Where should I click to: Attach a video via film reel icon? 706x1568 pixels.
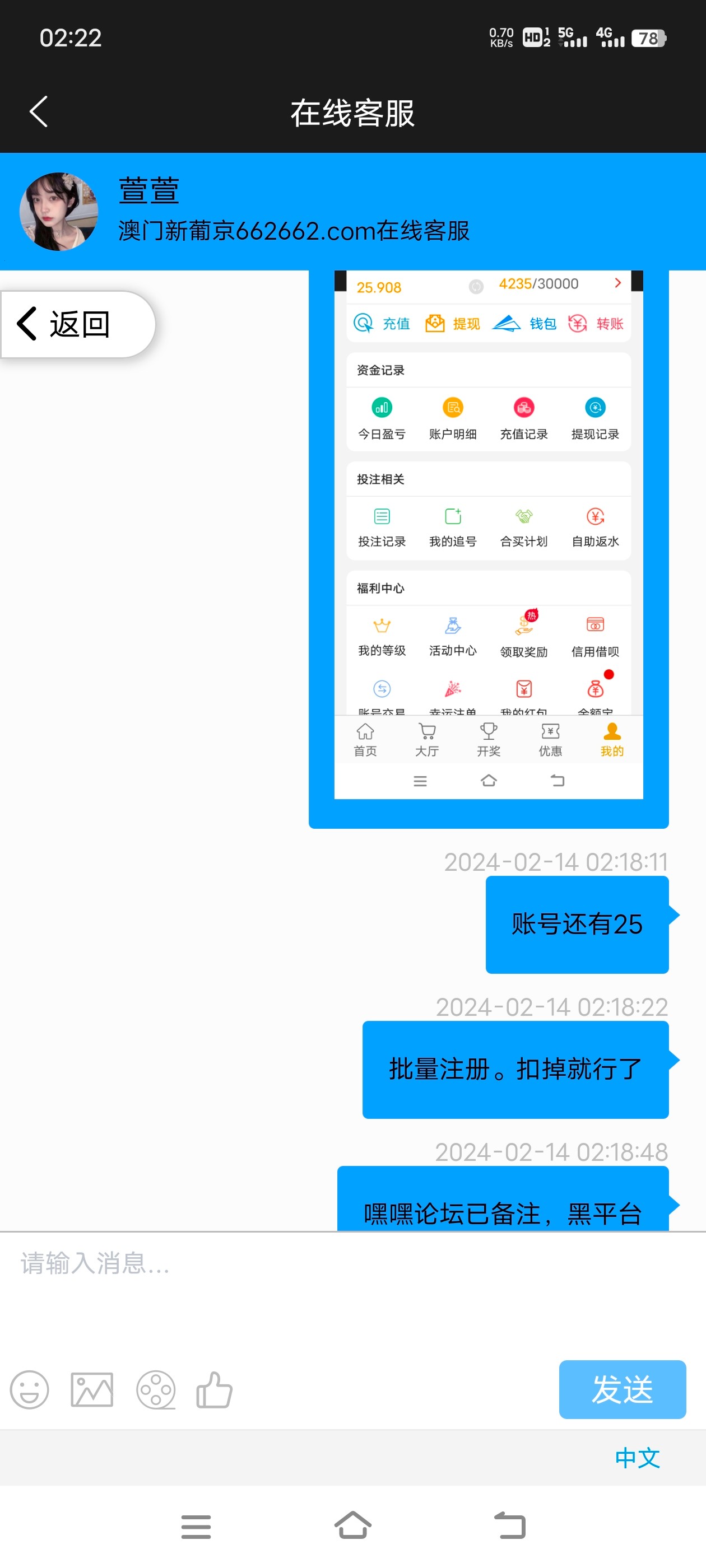coord(156,1390)
